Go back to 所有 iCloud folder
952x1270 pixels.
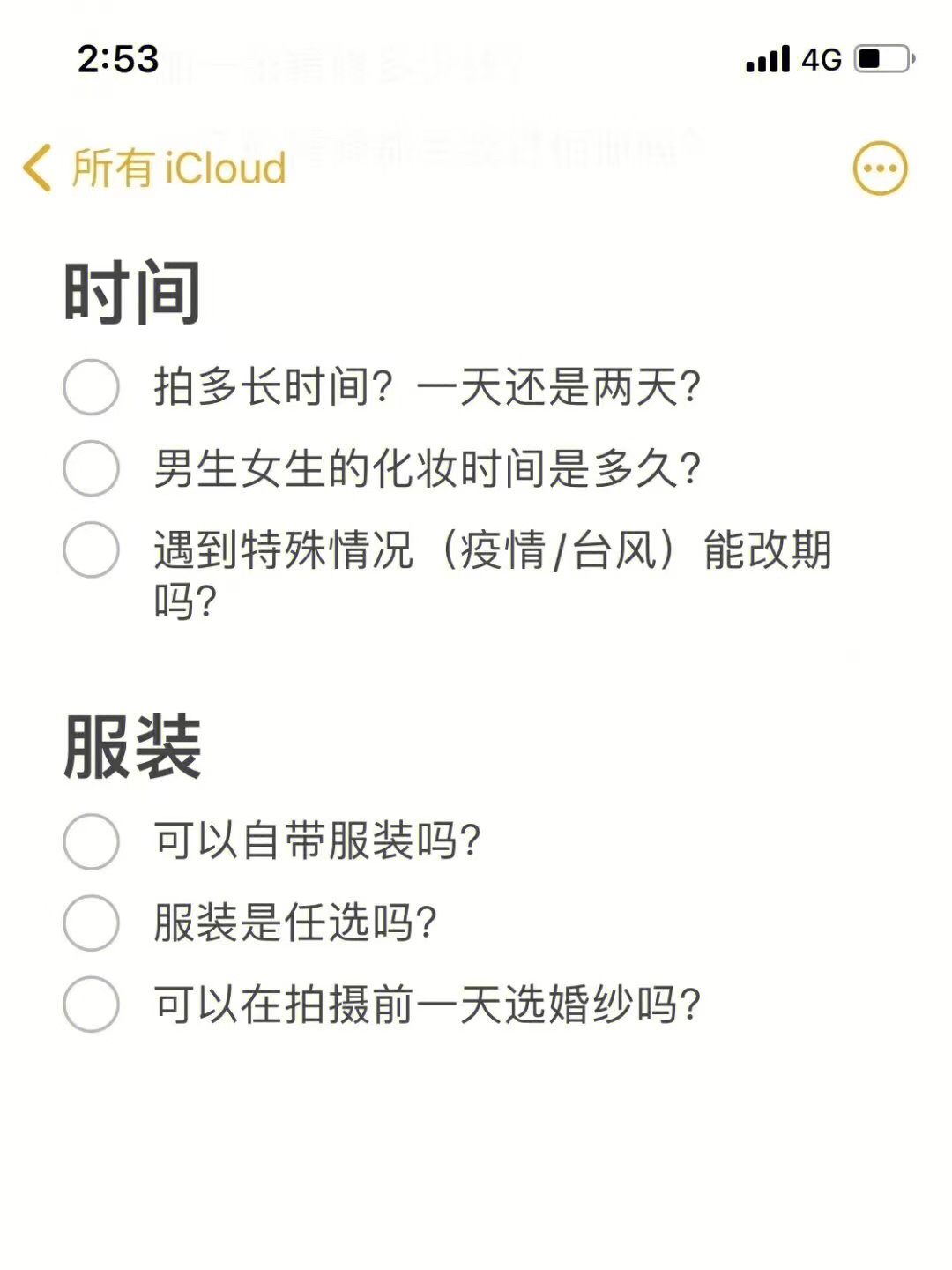click(x=154, y=168)
